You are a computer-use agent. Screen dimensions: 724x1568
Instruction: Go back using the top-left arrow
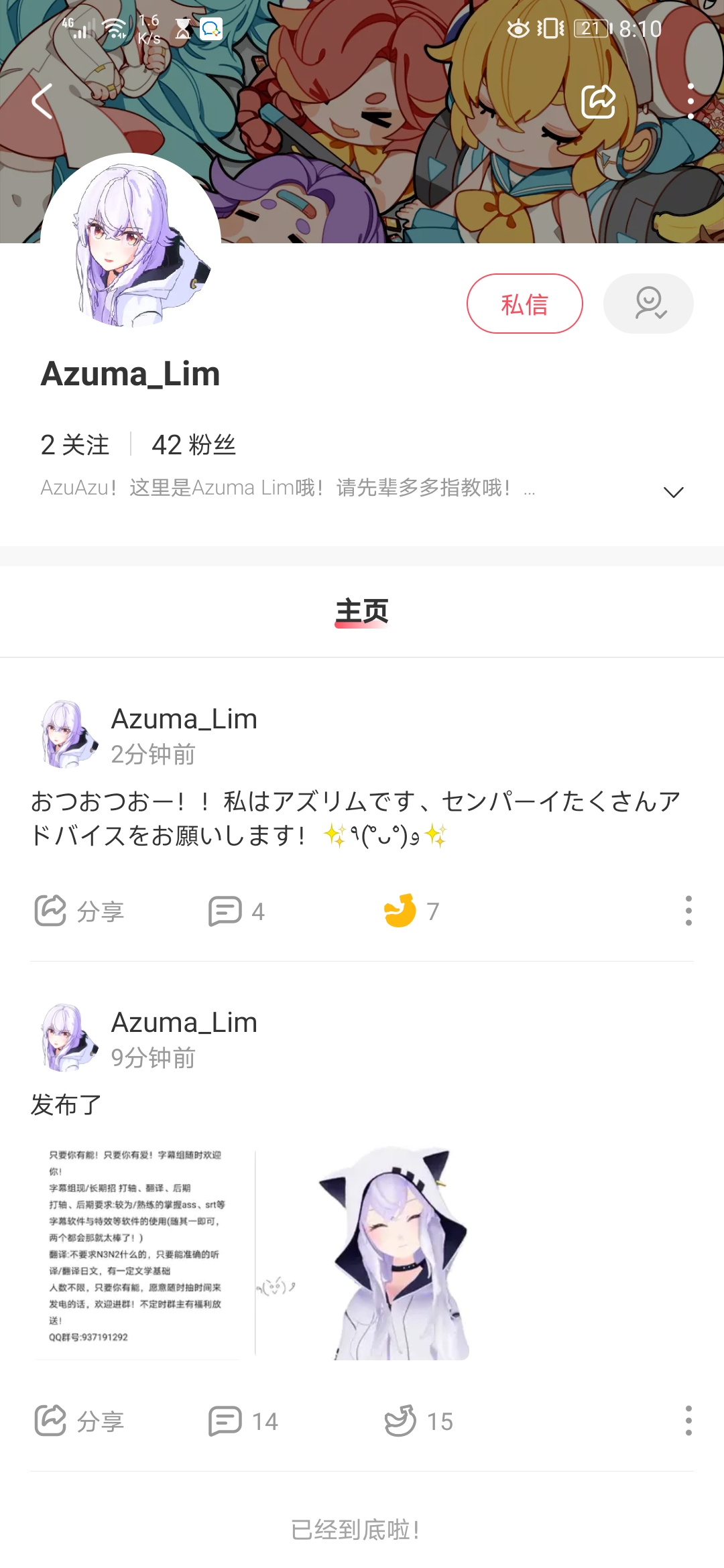[42, 101]
